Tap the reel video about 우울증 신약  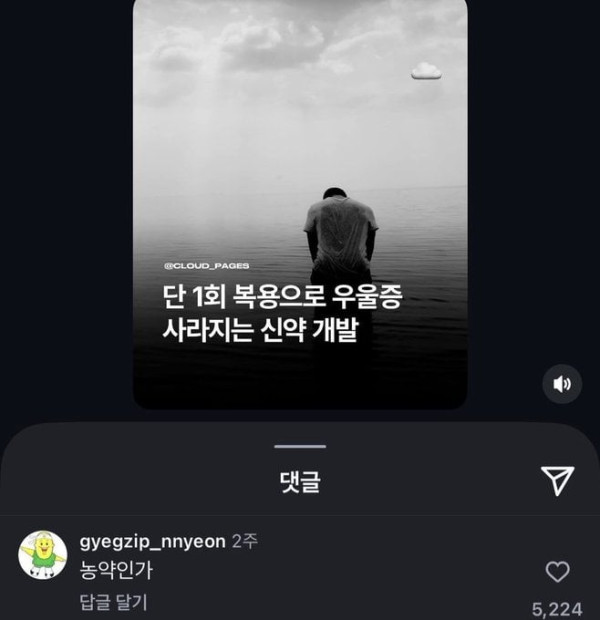pos(300,200)
